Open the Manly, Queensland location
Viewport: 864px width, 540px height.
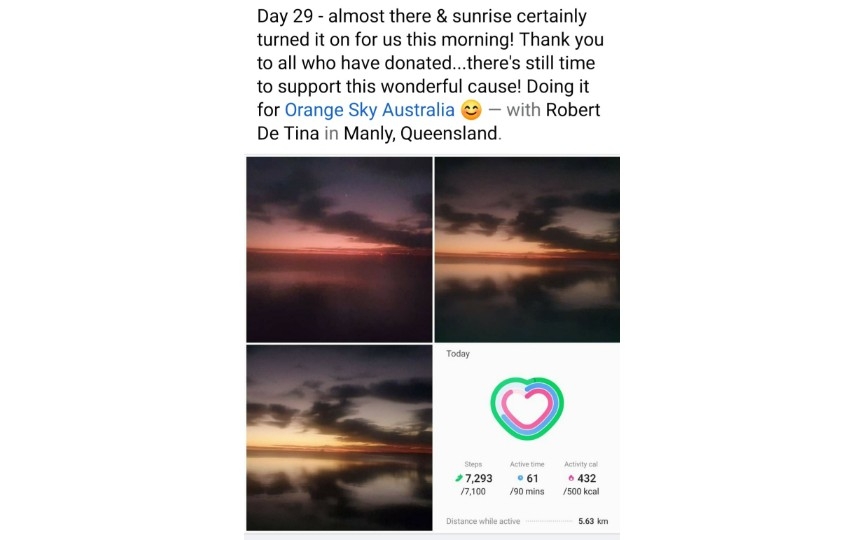pyautogui.click(x=420, y=134)
